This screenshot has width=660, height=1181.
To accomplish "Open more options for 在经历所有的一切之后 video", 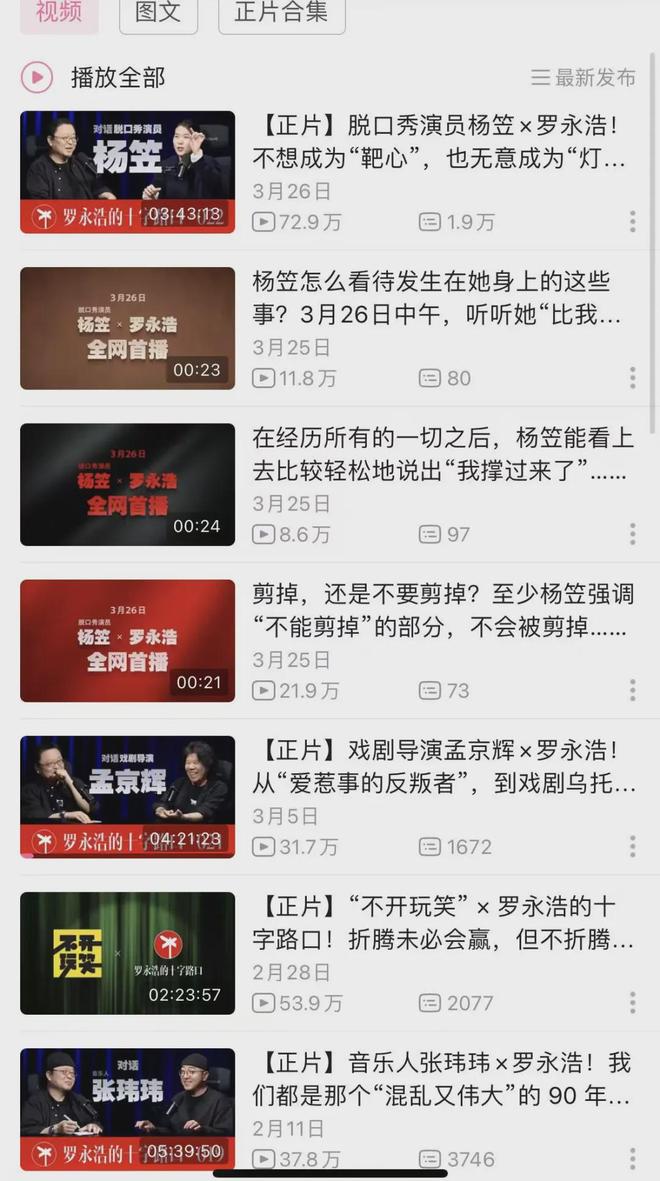I will pyautogui.click(x=632, y=534).
